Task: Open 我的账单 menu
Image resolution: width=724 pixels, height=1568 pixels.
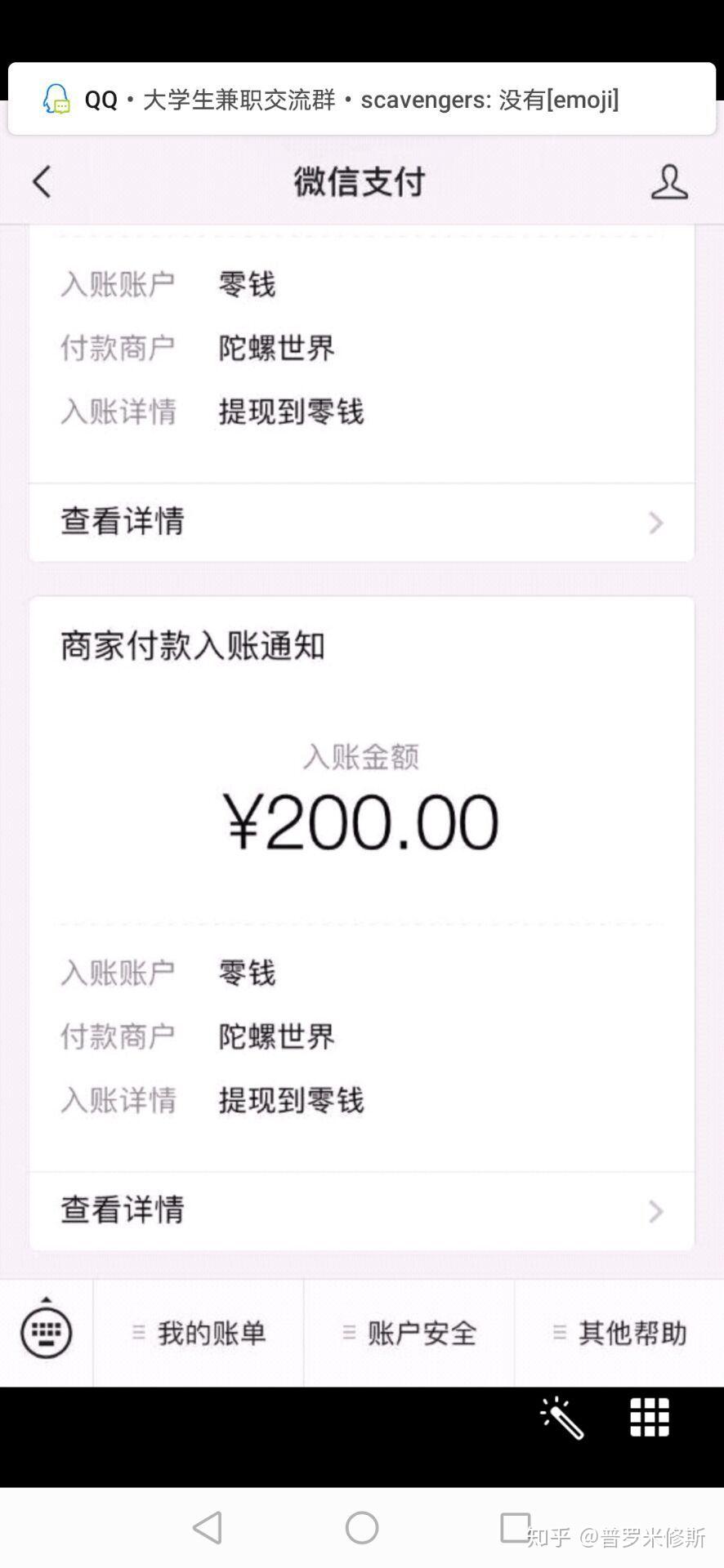Action: coord(199,1334)
